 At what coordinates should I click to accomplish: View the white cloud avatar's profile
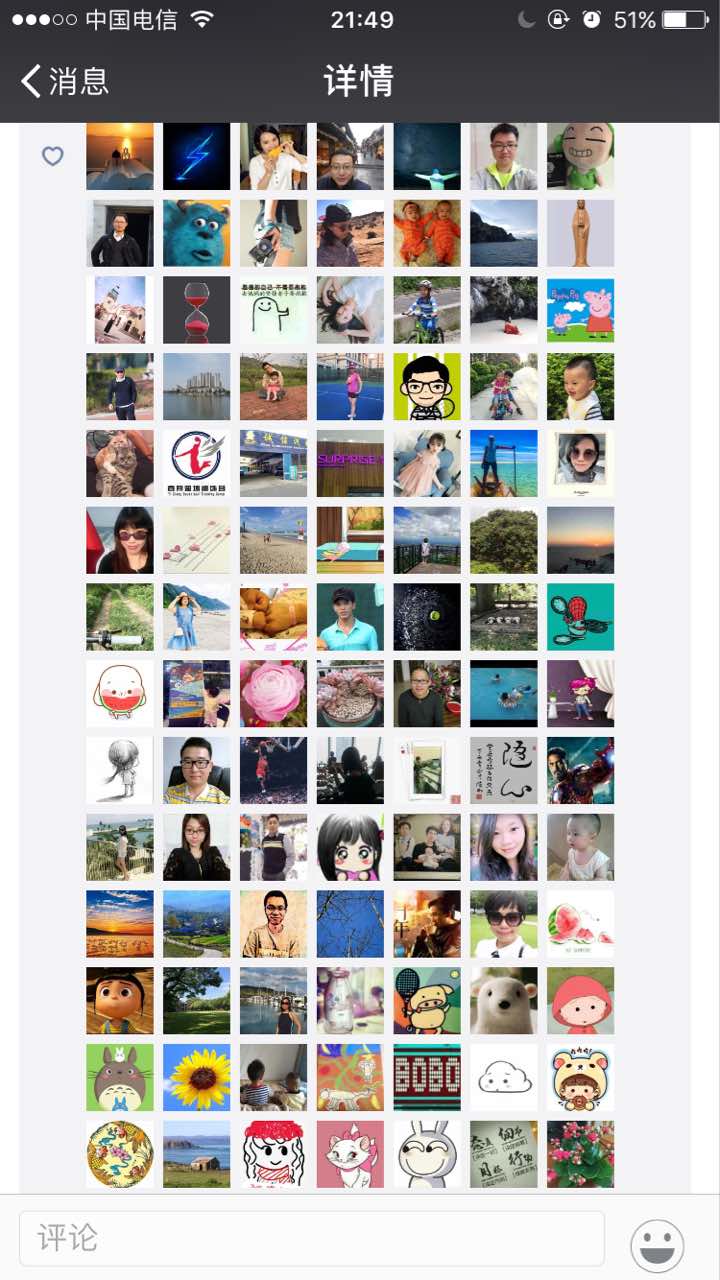click(504, 1078)
